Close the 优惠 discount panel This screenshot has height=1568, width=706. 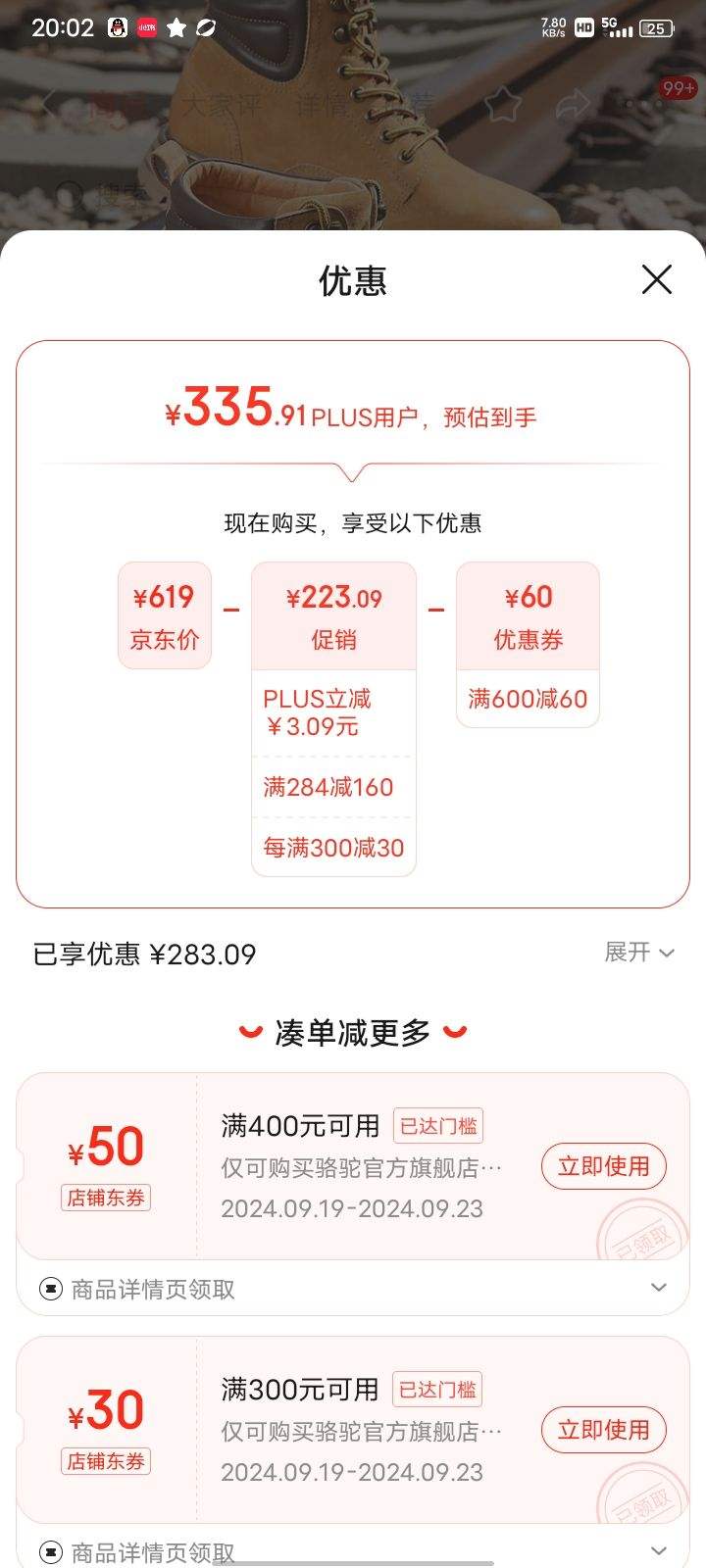(x=656, y=279)
